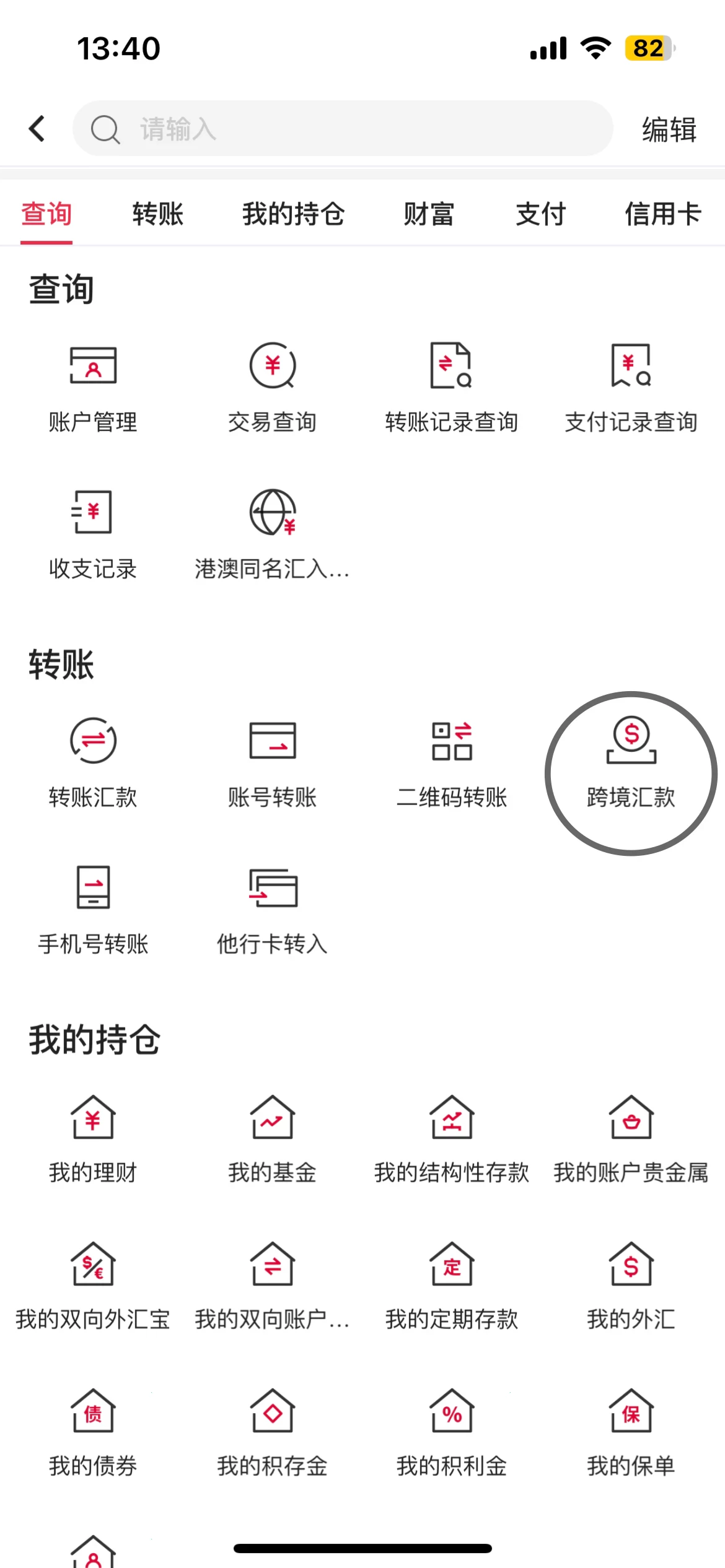Open 跨境汇款
The height and width of the screenshot is (1568, 725).
point(631,762)
